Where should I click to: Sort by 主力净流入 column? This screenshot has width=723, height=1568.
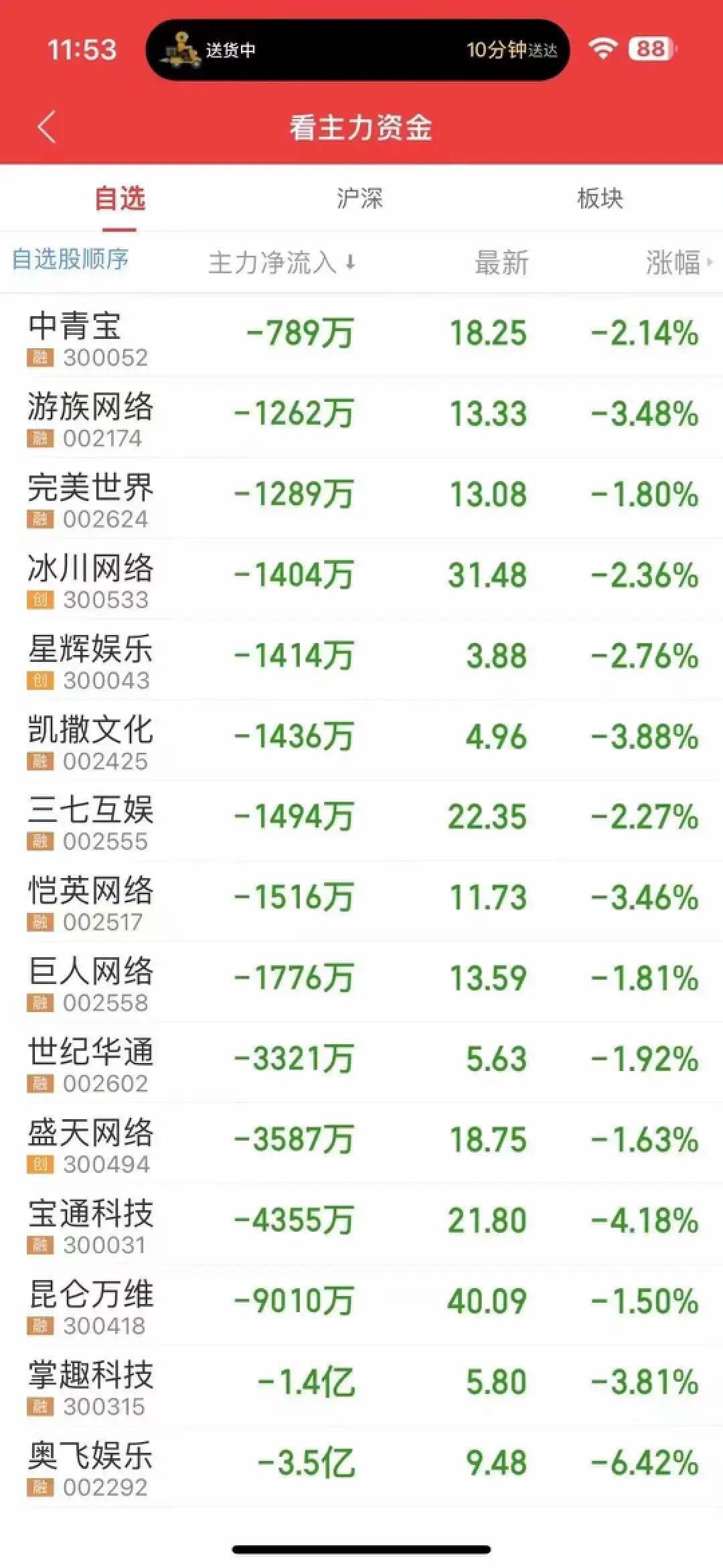281,263
